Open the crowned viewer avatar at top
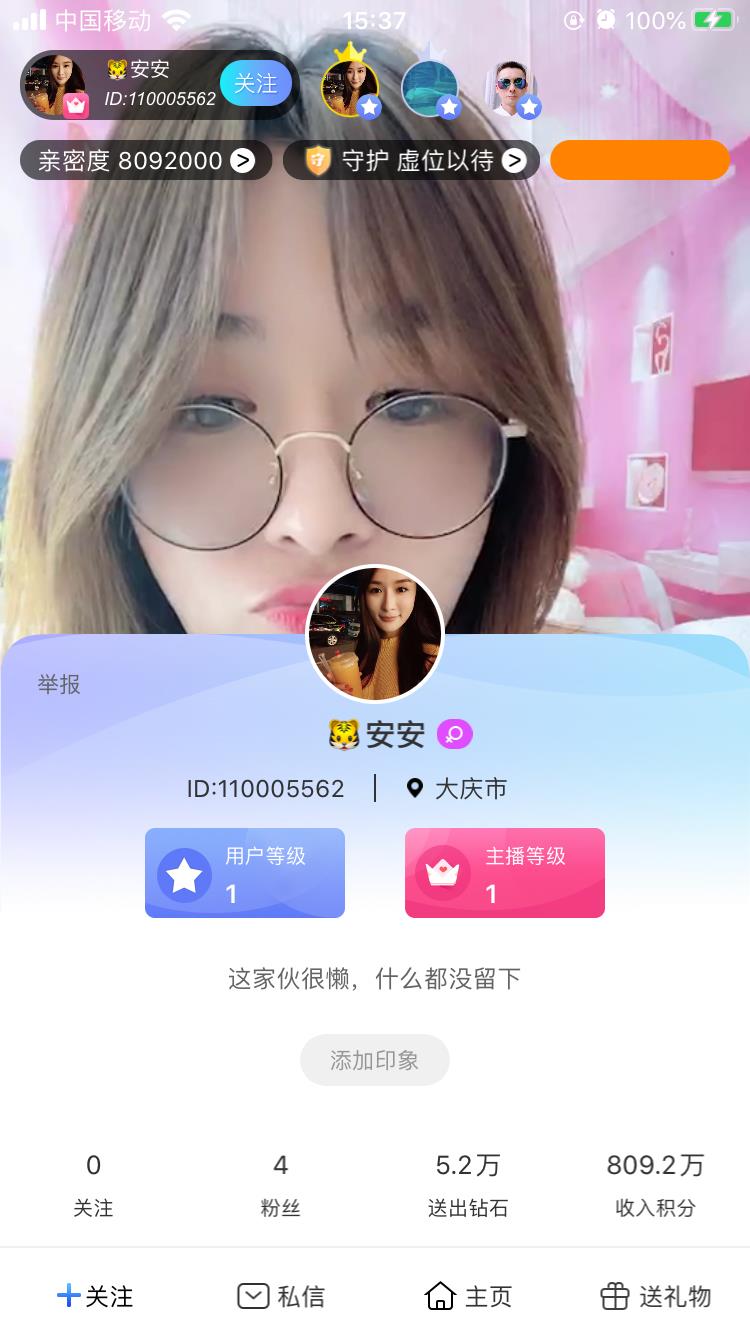Screen dimensions: 750x1334 click(x=350, y=88)
